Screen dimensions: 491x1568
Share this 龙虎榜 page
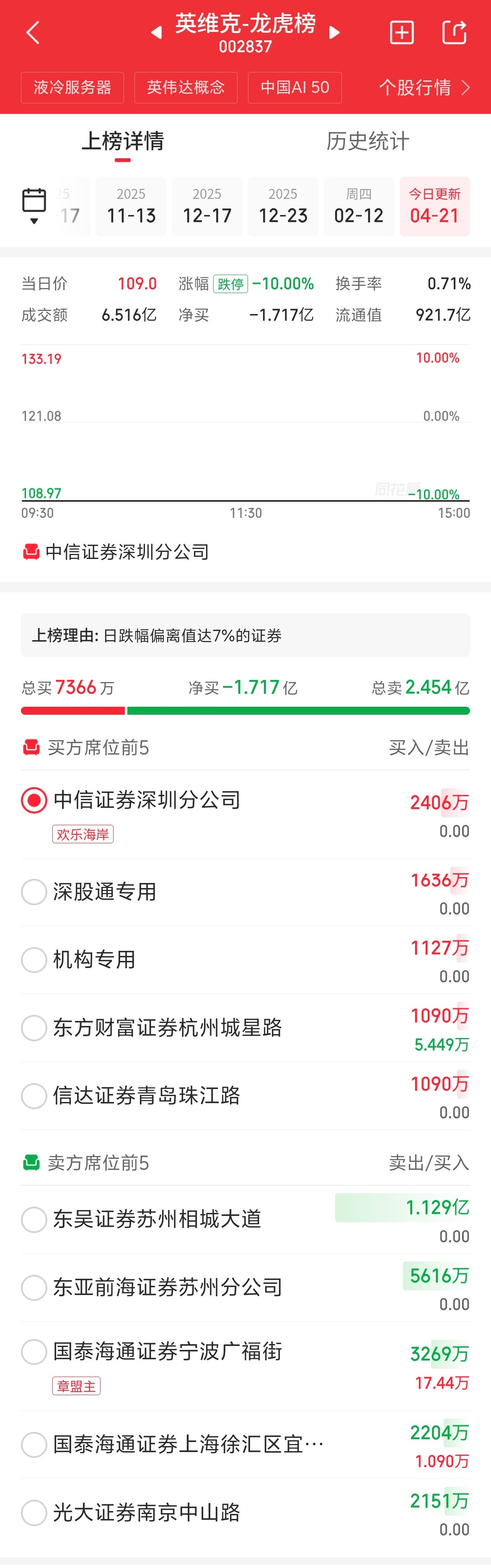[454, 33]
